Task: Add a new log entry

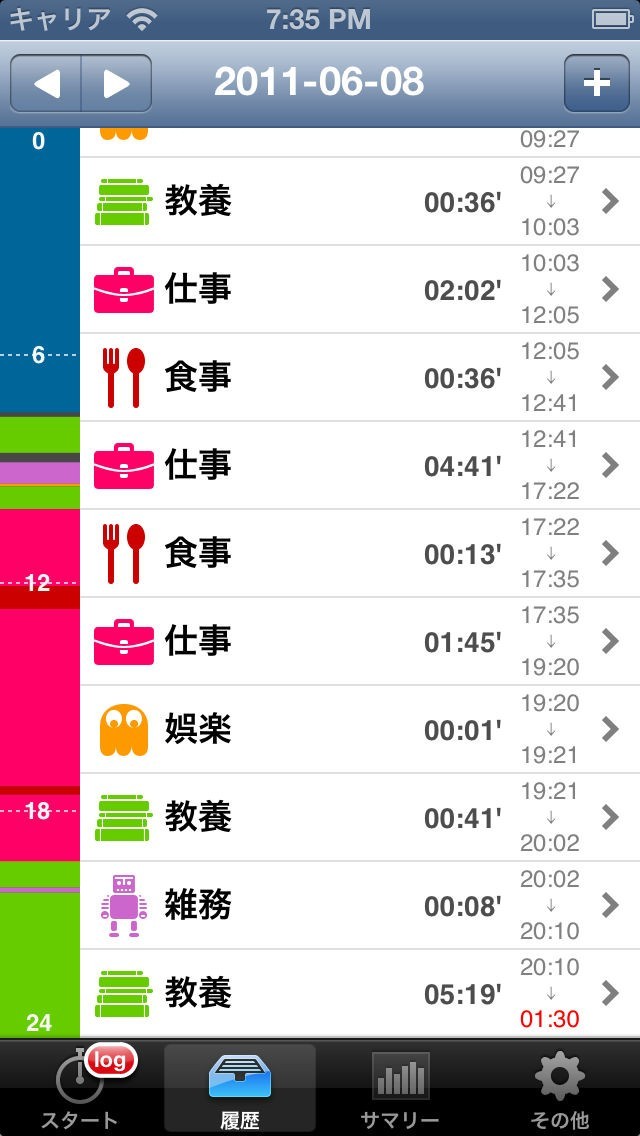Action: click(596, 83)
